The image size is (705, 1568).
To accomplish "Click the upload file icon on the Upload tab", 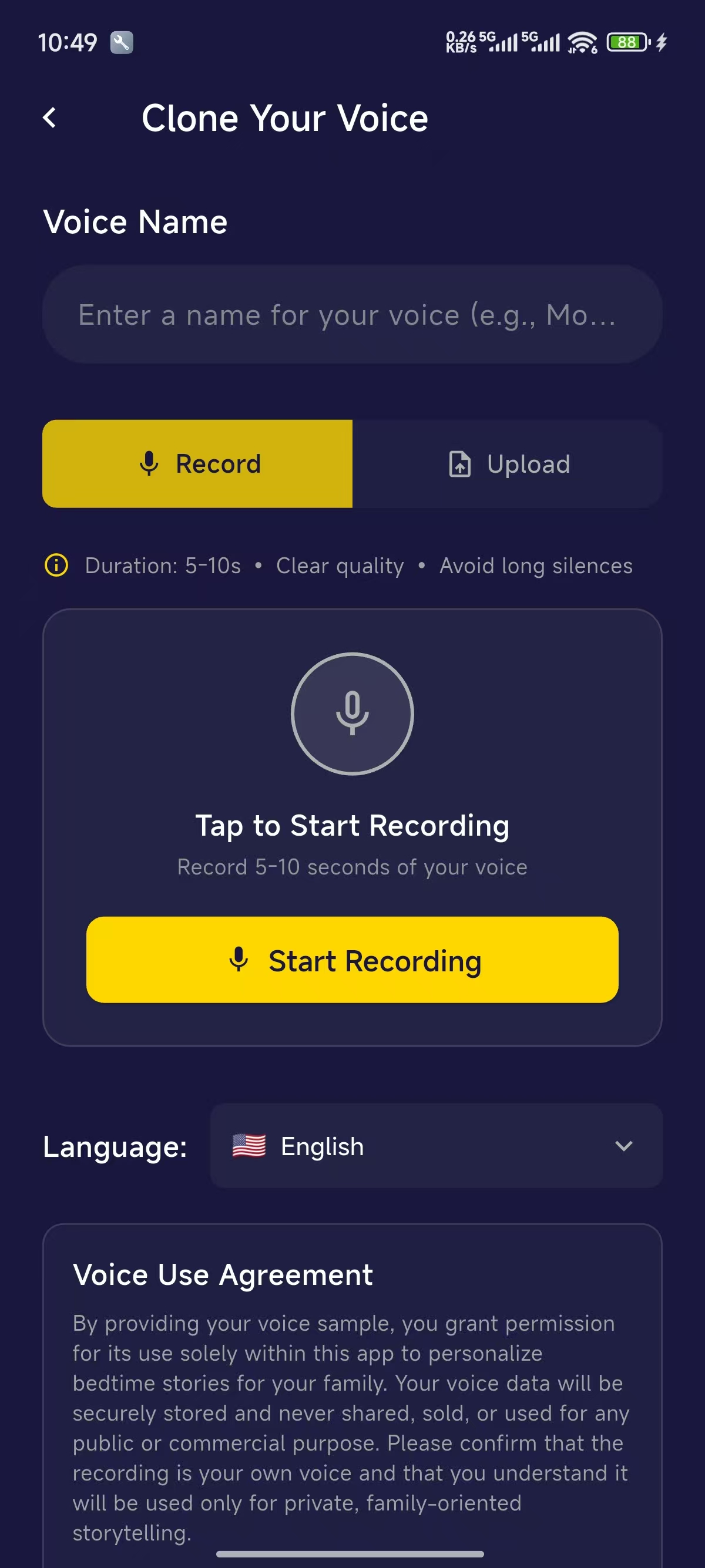I will click(x=459, y=463).
